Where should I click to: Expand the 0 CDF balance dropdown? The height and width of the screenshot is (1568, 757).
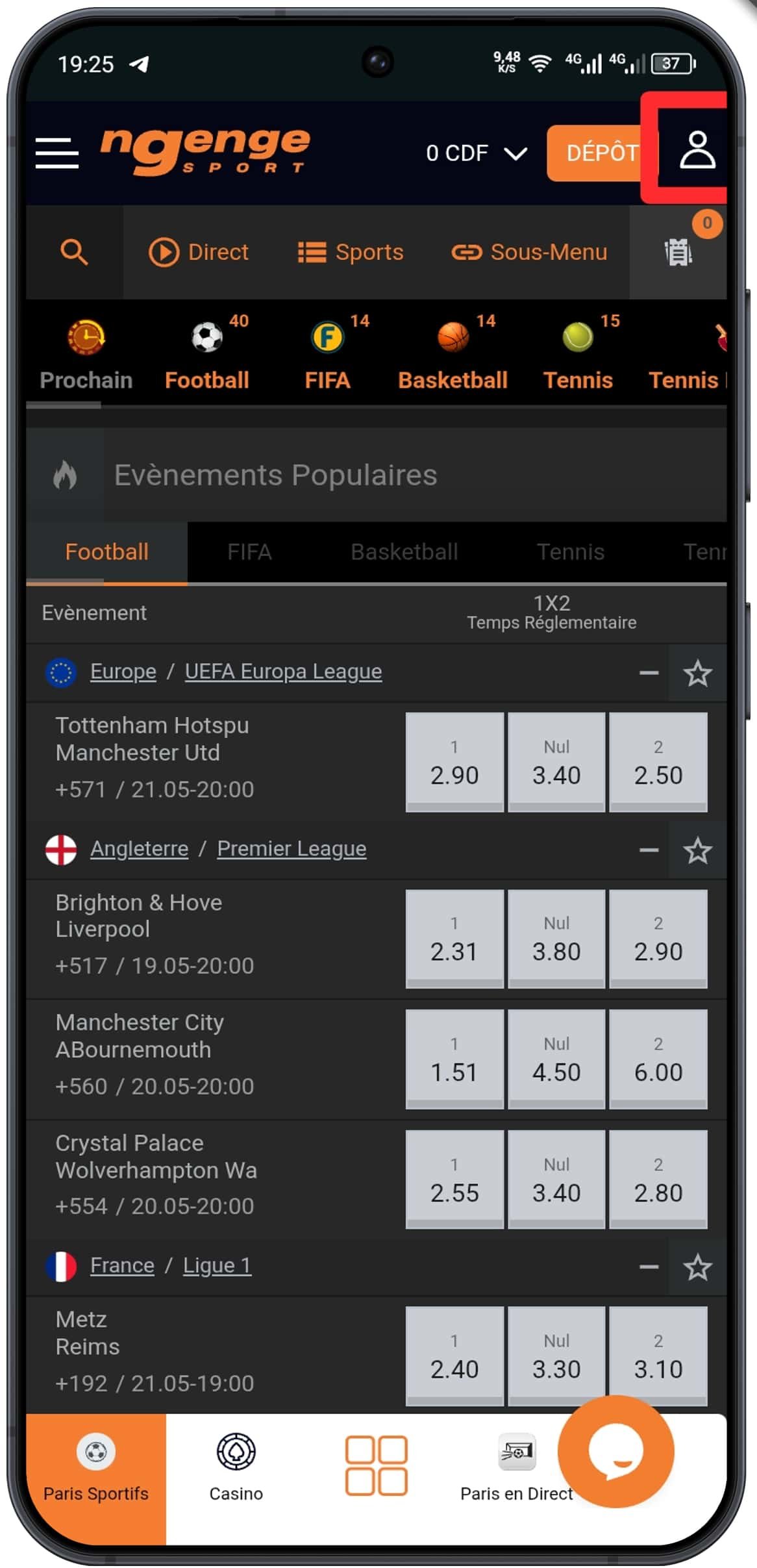pos(476,153)
